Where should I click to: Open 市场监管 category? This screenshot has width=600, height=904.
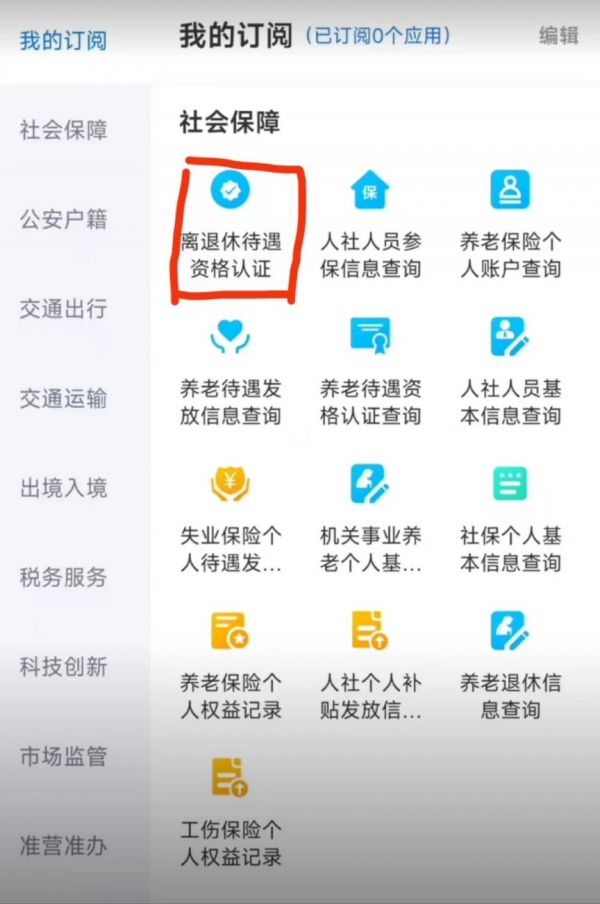point(63,756)
